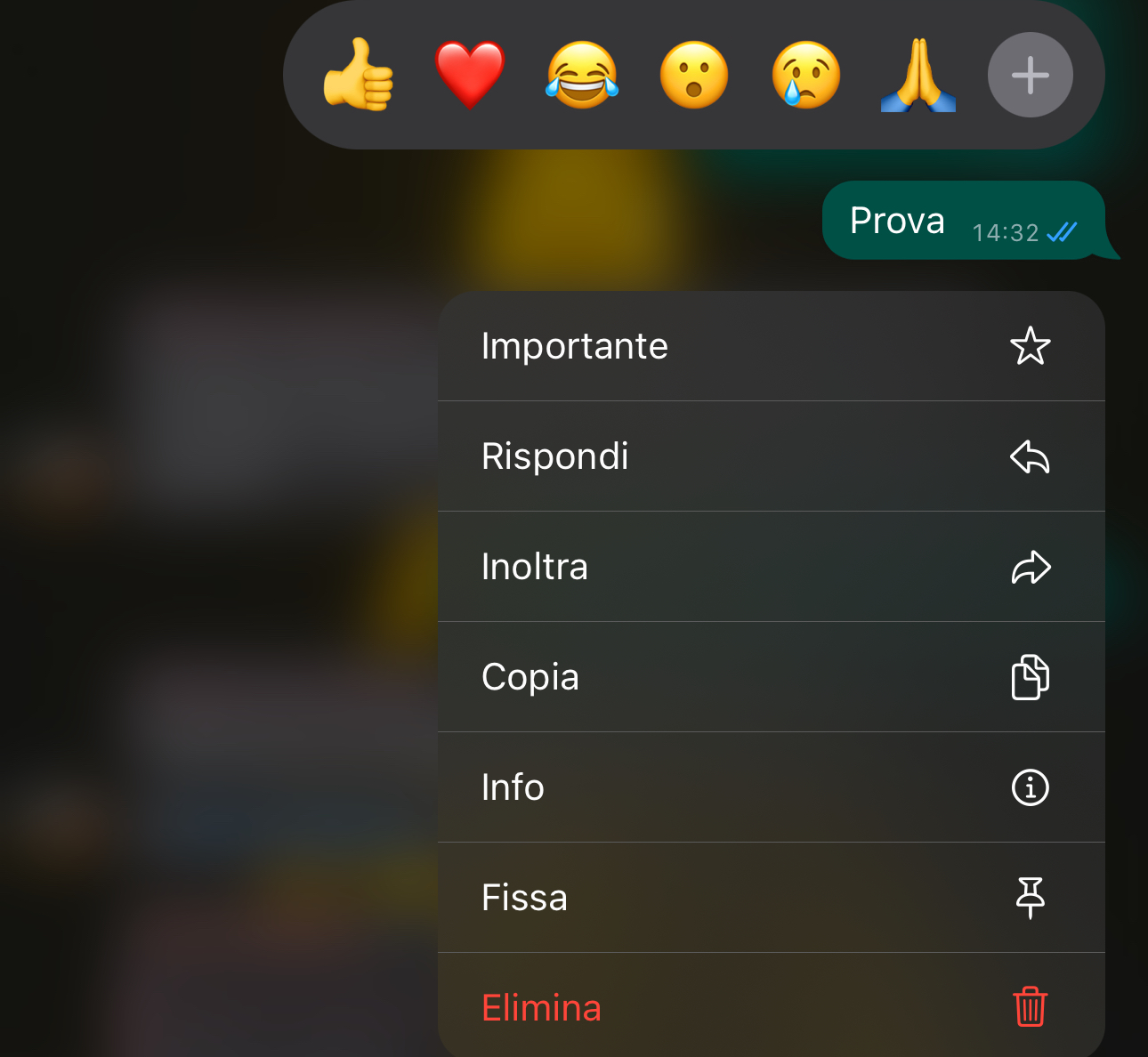Pin the message with Fissa
Image resolution: width=1148 pixels, height=1057 pixels.
771,898
